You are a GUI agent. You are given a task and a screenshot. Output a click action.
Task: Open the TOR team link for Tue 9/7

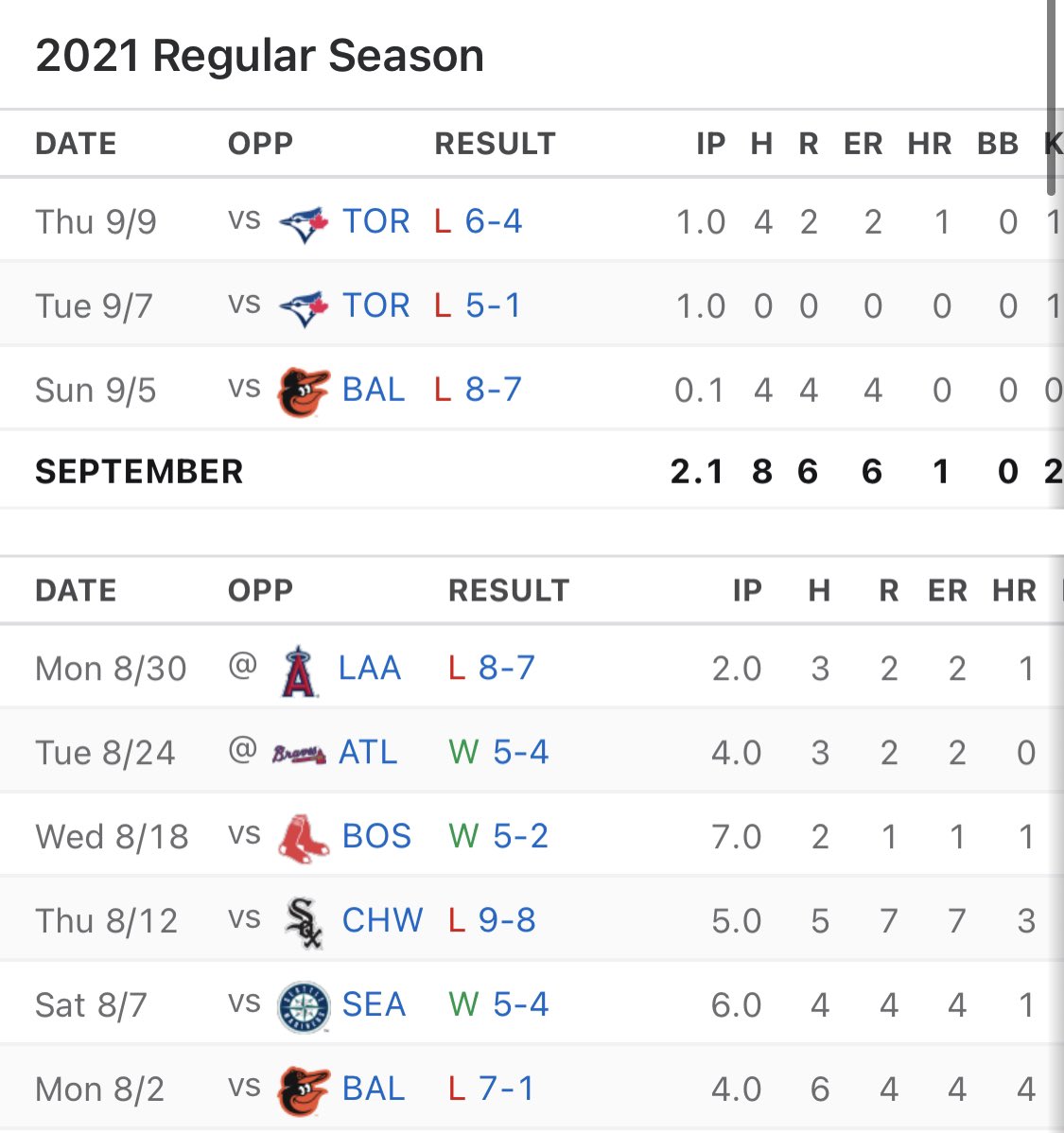375,305
